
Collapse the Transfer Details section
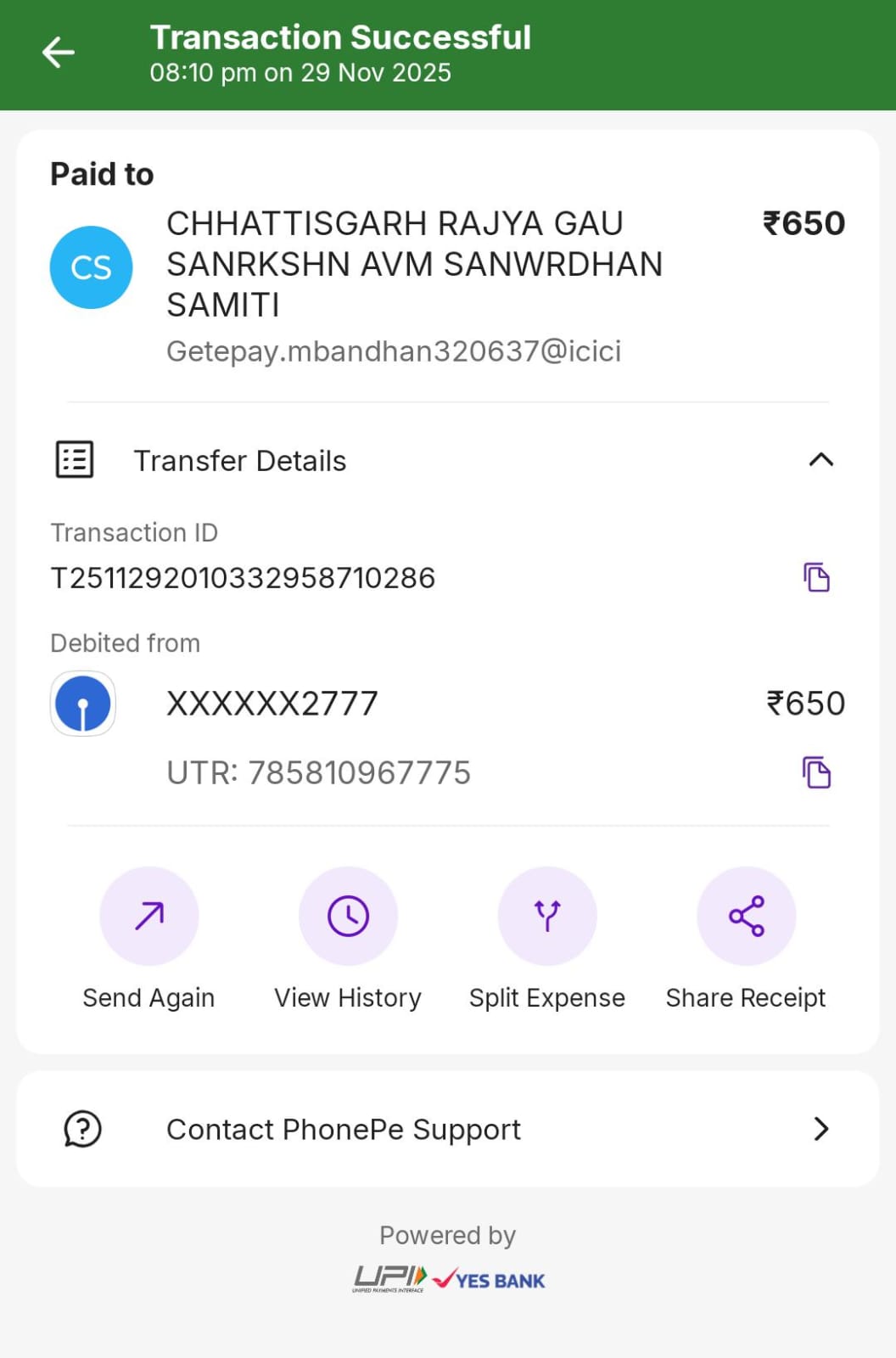coord(820,460)
